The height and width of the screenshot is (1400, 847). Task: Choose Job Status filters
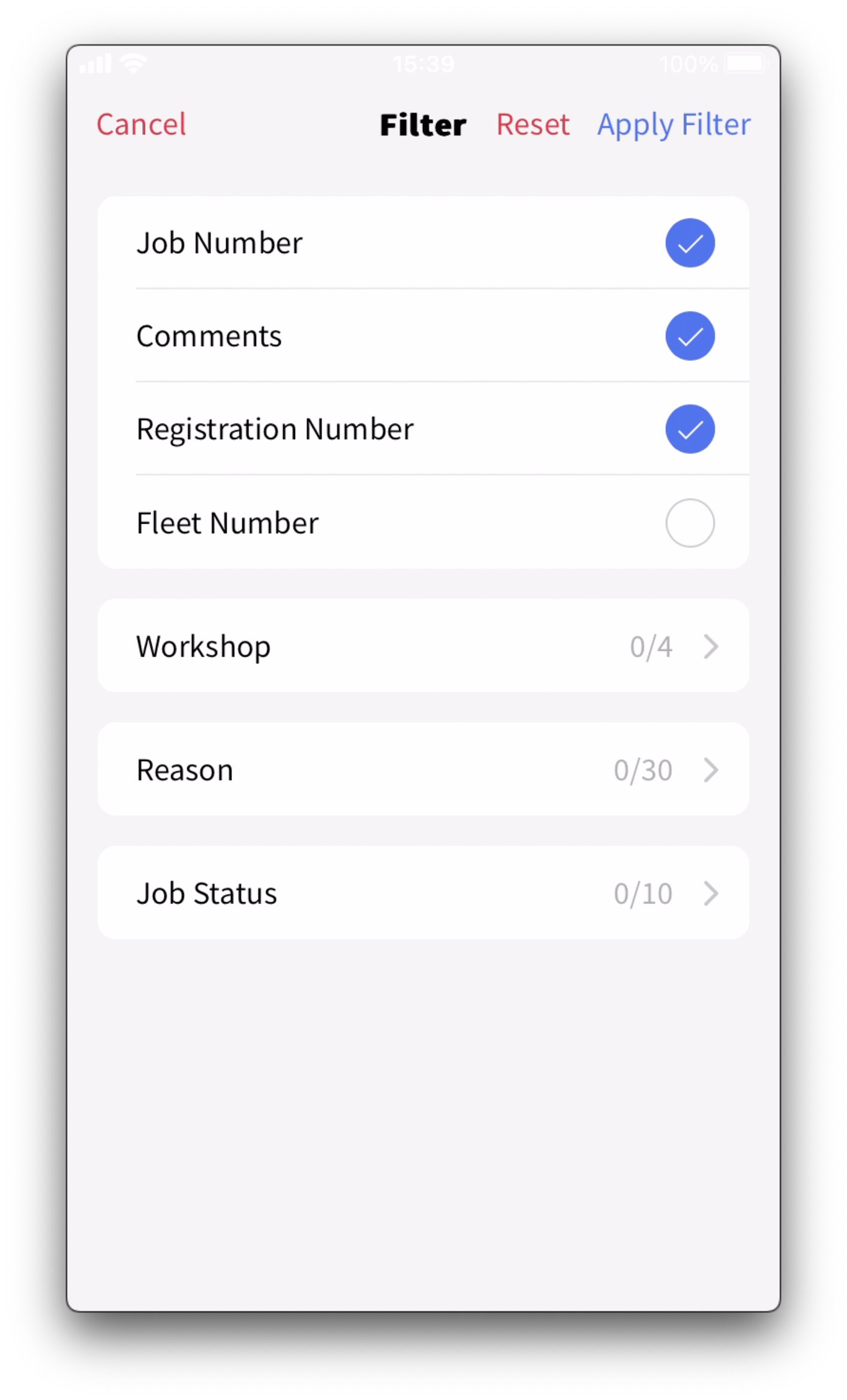[x=423, y=893]
